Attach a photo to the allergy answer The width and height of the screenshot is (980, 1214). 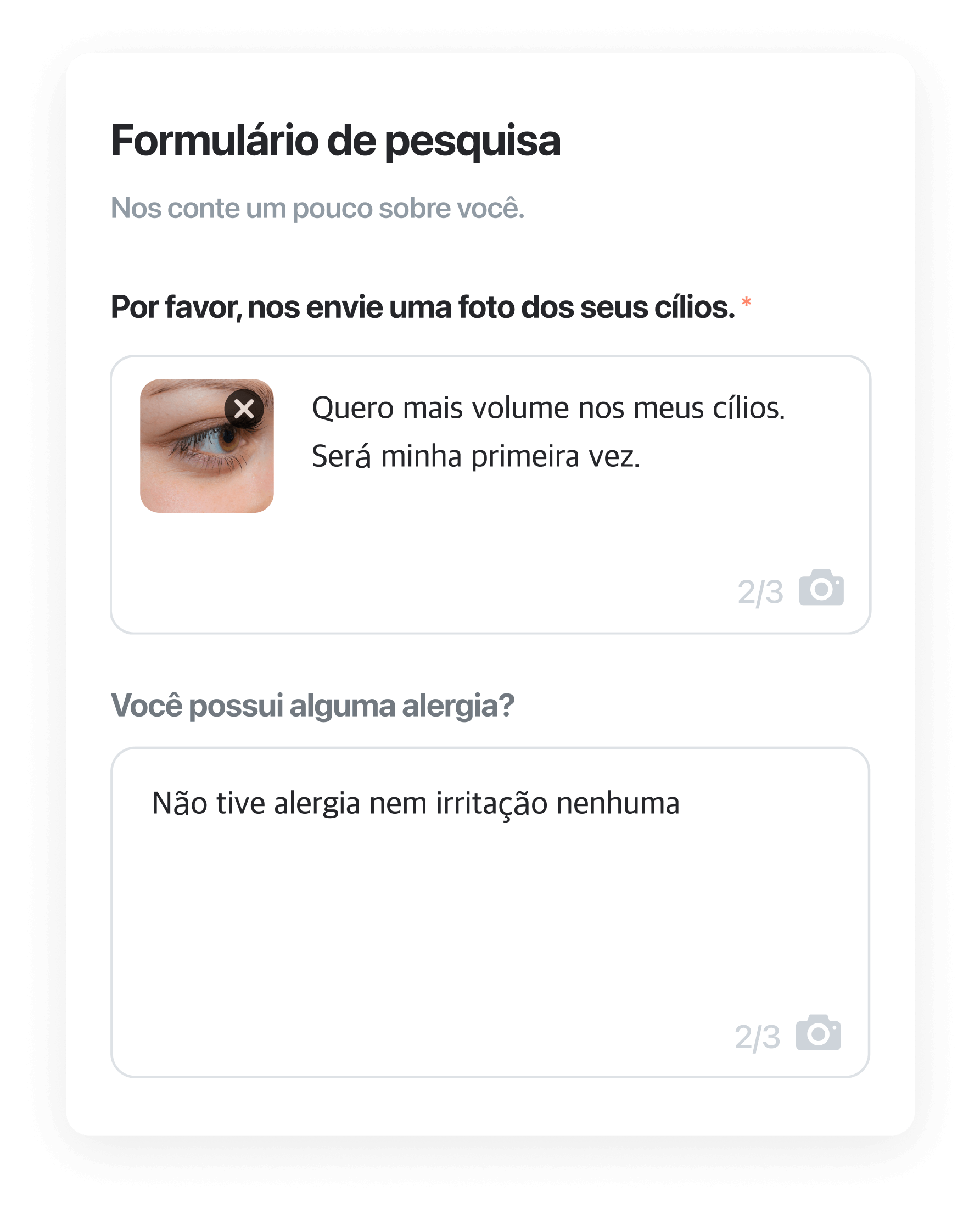click(x=818, y=1033)
